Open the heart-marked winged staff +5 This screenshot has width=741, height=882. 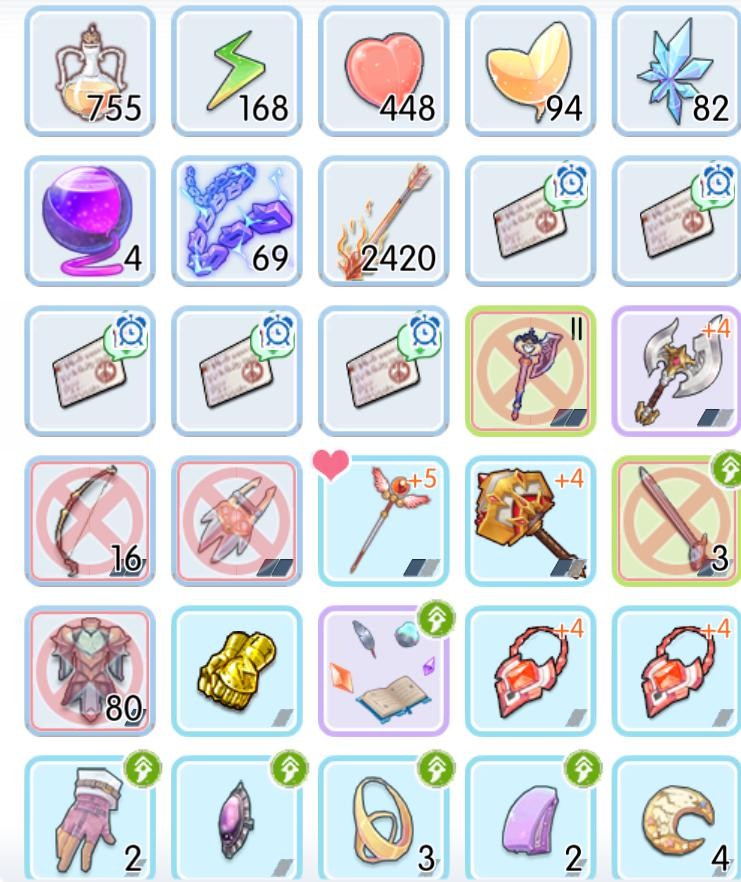click(x=384, y=520)
